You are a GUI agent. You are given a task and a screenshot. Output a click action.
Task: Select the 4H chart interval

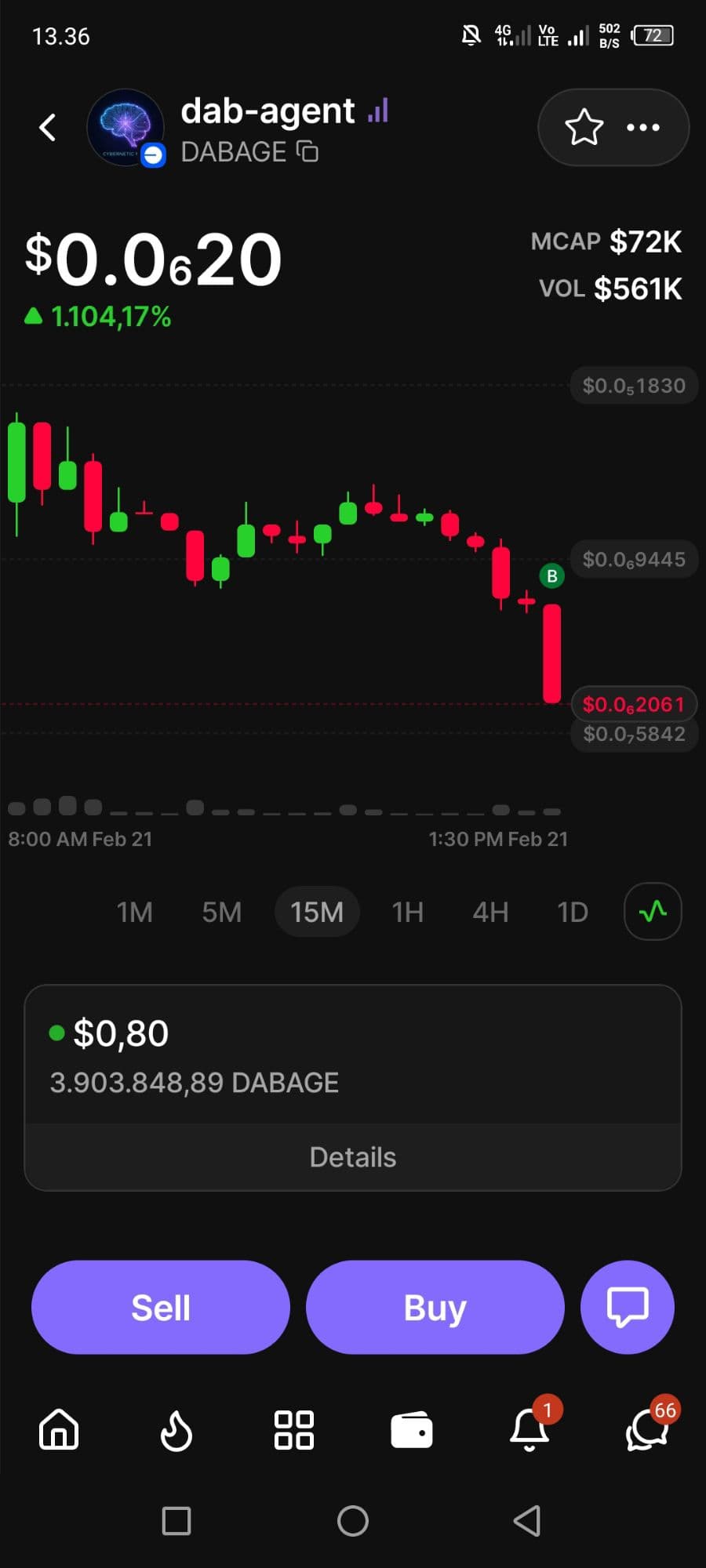coord(490,912)
